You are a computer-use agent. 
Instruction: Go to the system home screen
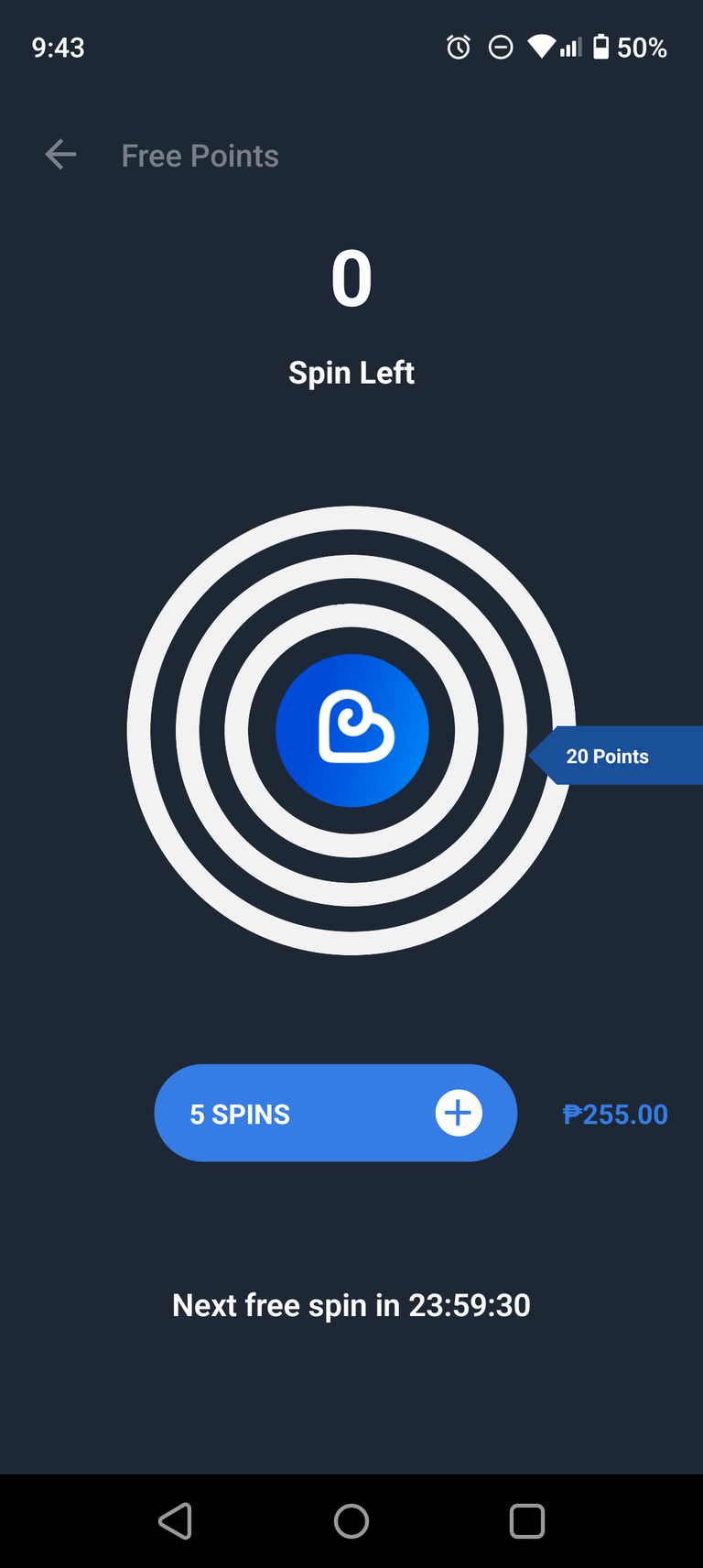pos(351,1521)
